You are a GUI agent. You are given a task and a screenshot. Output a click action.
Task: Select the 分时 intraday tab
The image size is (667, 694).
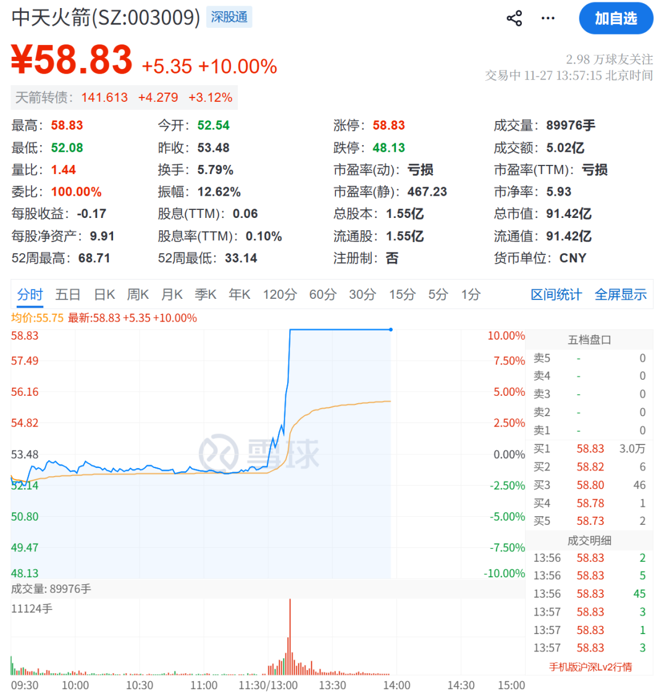pyautogui.click(x=30, y=294)
